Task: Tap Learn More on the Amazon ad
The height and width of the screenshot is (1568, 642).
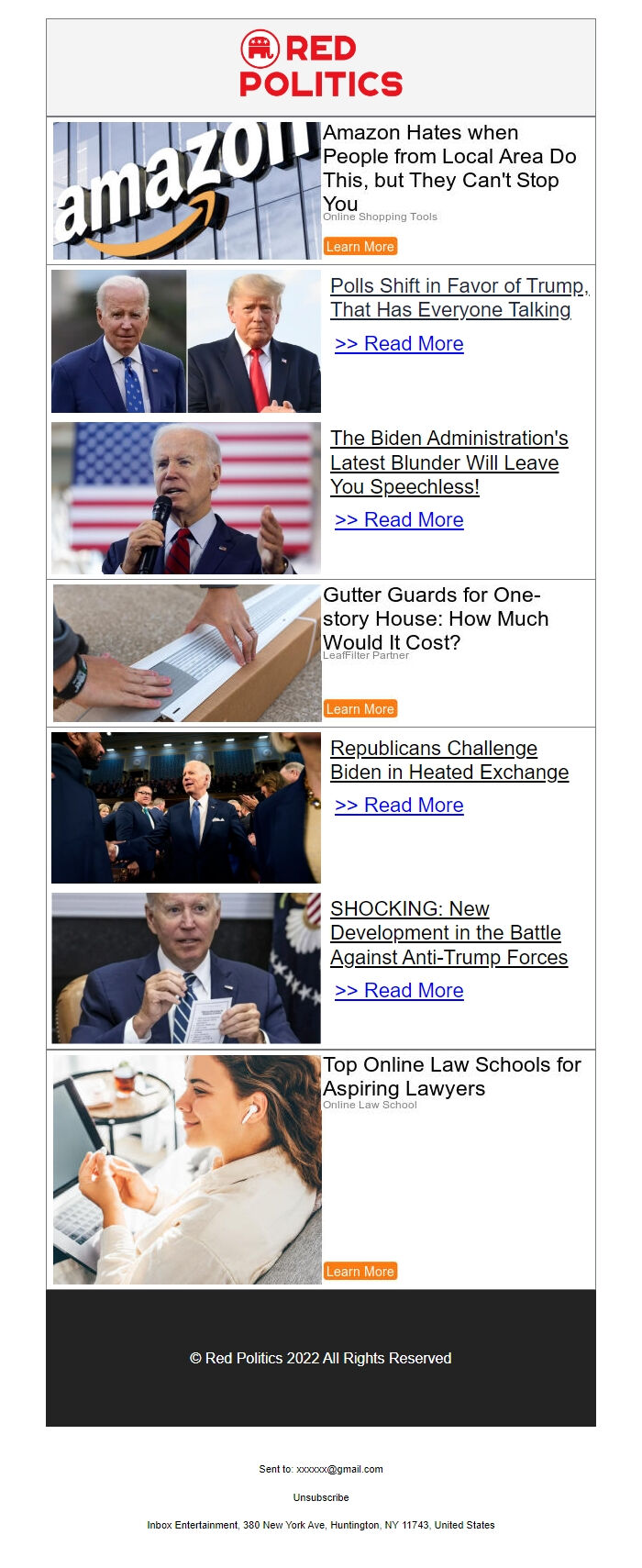Action: click(360, 246)
